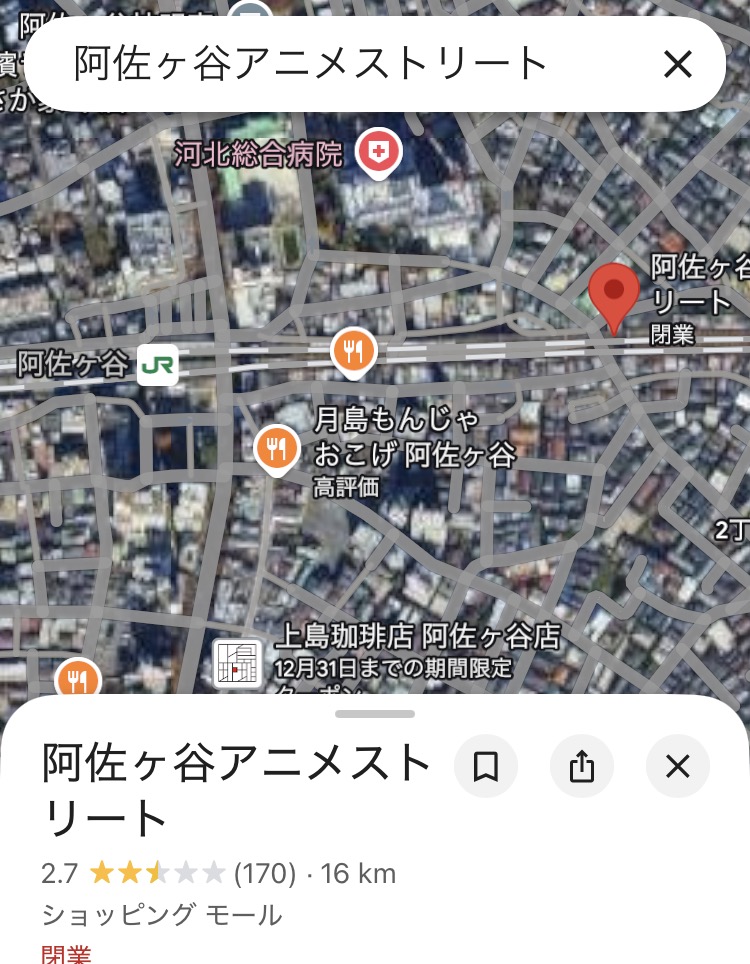Screen dimensions: 750x964
Task: Close the place details card
Action: tap(677, 767)
